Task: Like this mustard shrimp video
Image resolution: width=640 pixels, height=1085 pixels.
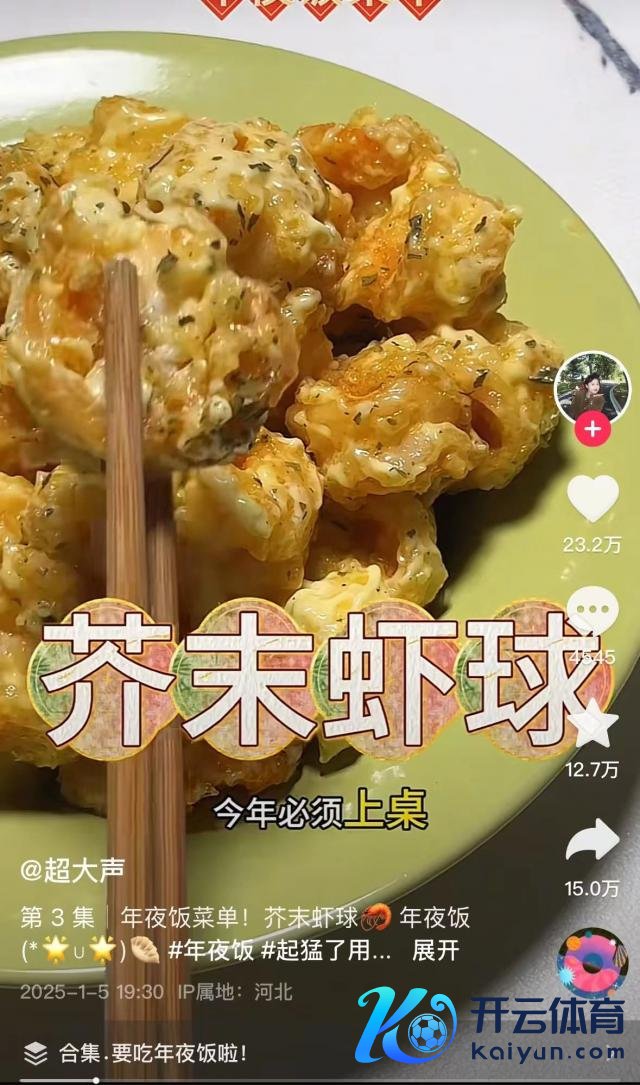Action: click(592, 499)
